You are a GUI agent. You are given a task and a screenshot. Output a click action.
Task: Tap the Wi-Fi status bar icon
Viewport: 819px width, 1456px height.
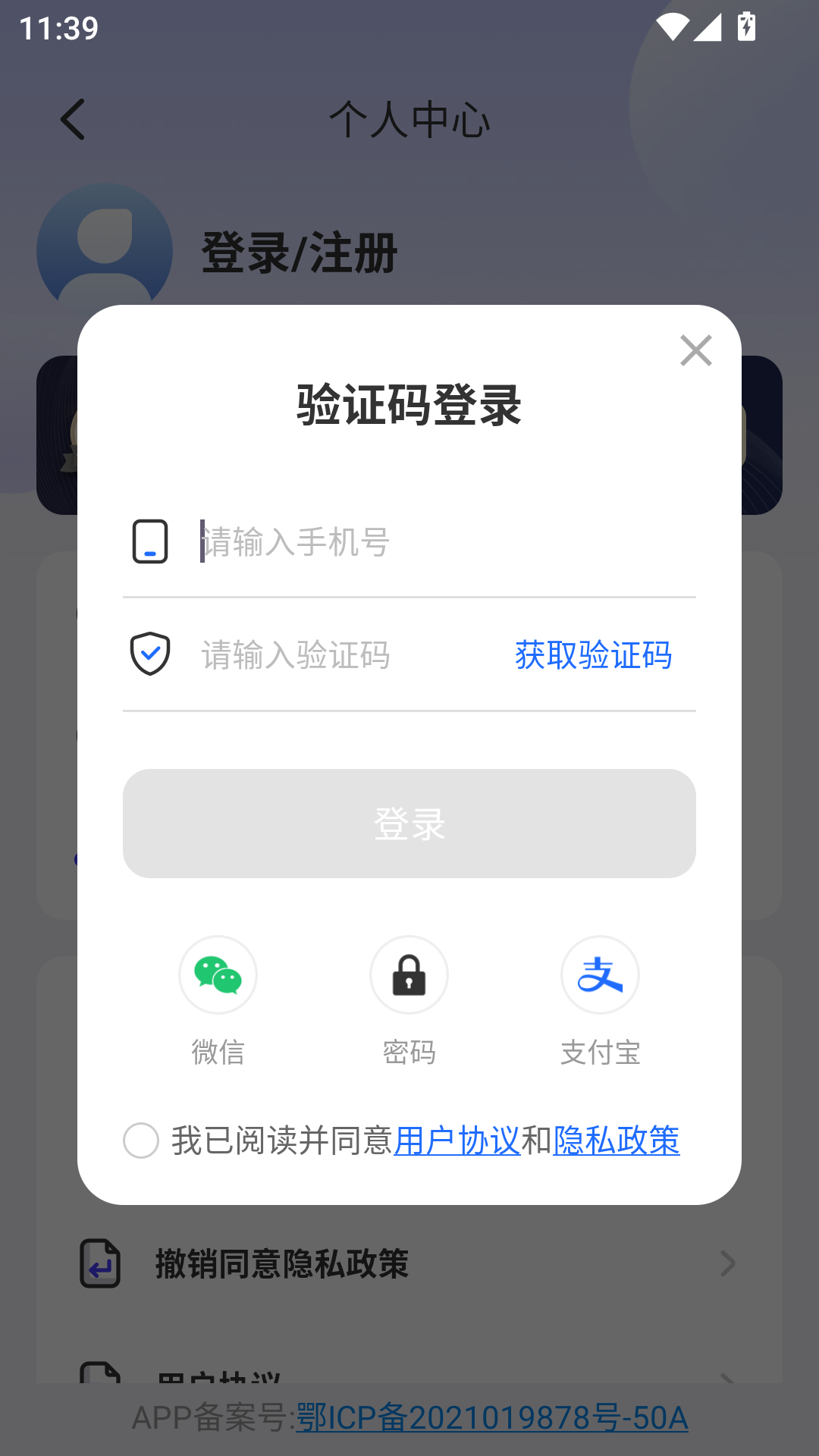coord(672,25)
